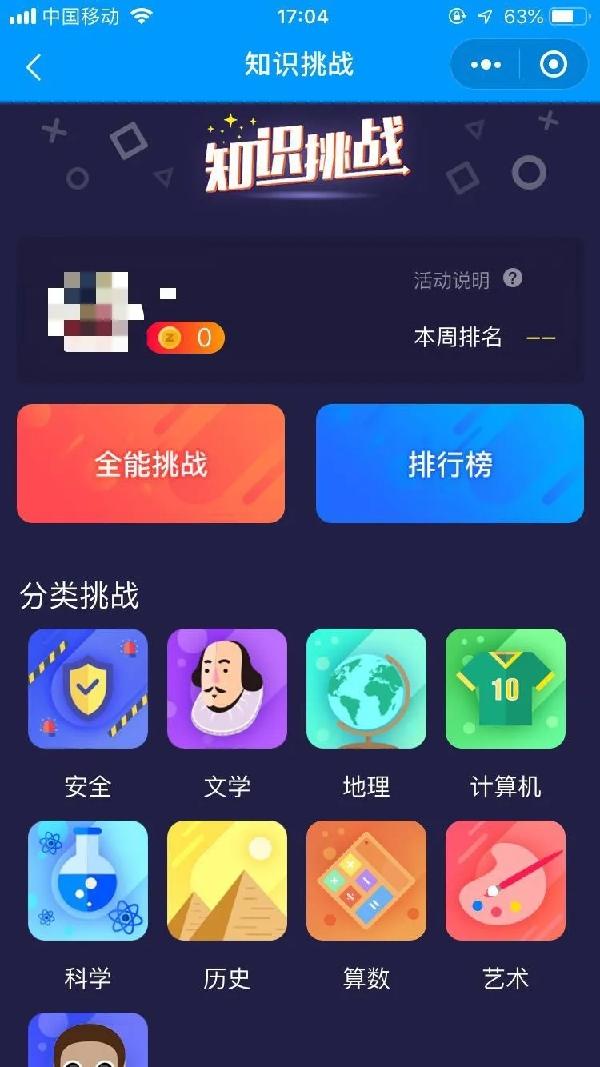Image resolution: width=600 pixels, height=1067 pixels.
Task: Go back using the top-left arrow
Action: (34, 67)
